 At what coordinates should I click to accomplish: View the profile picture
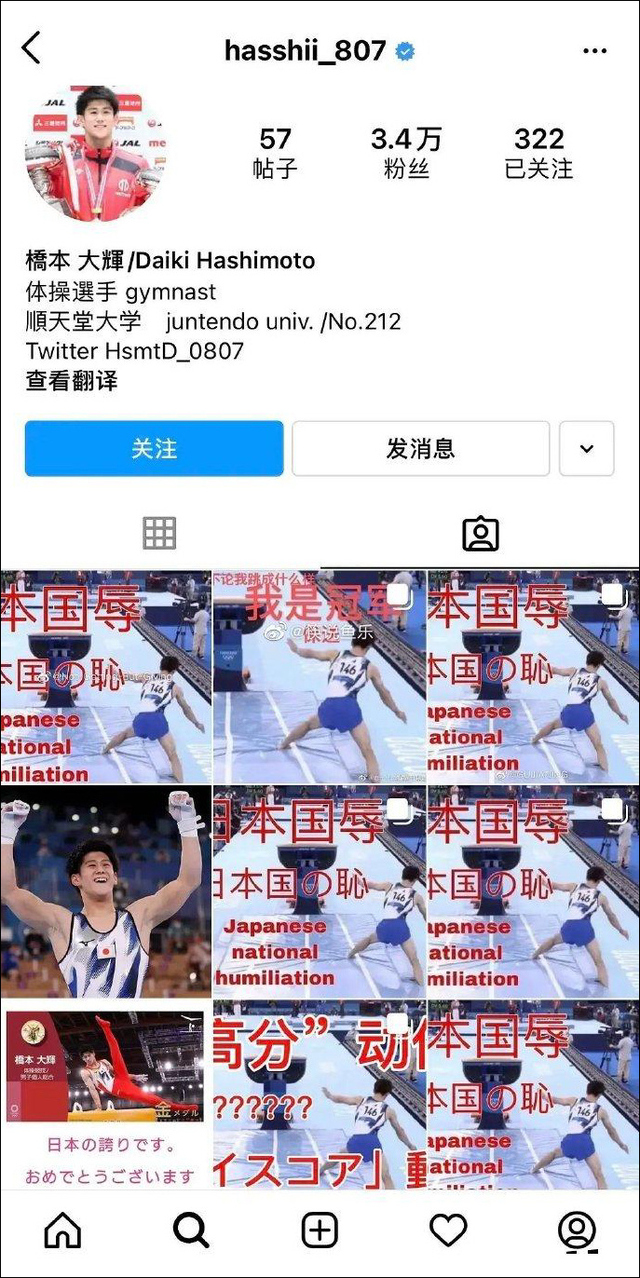pyautogui.click(x=96, y=152)
